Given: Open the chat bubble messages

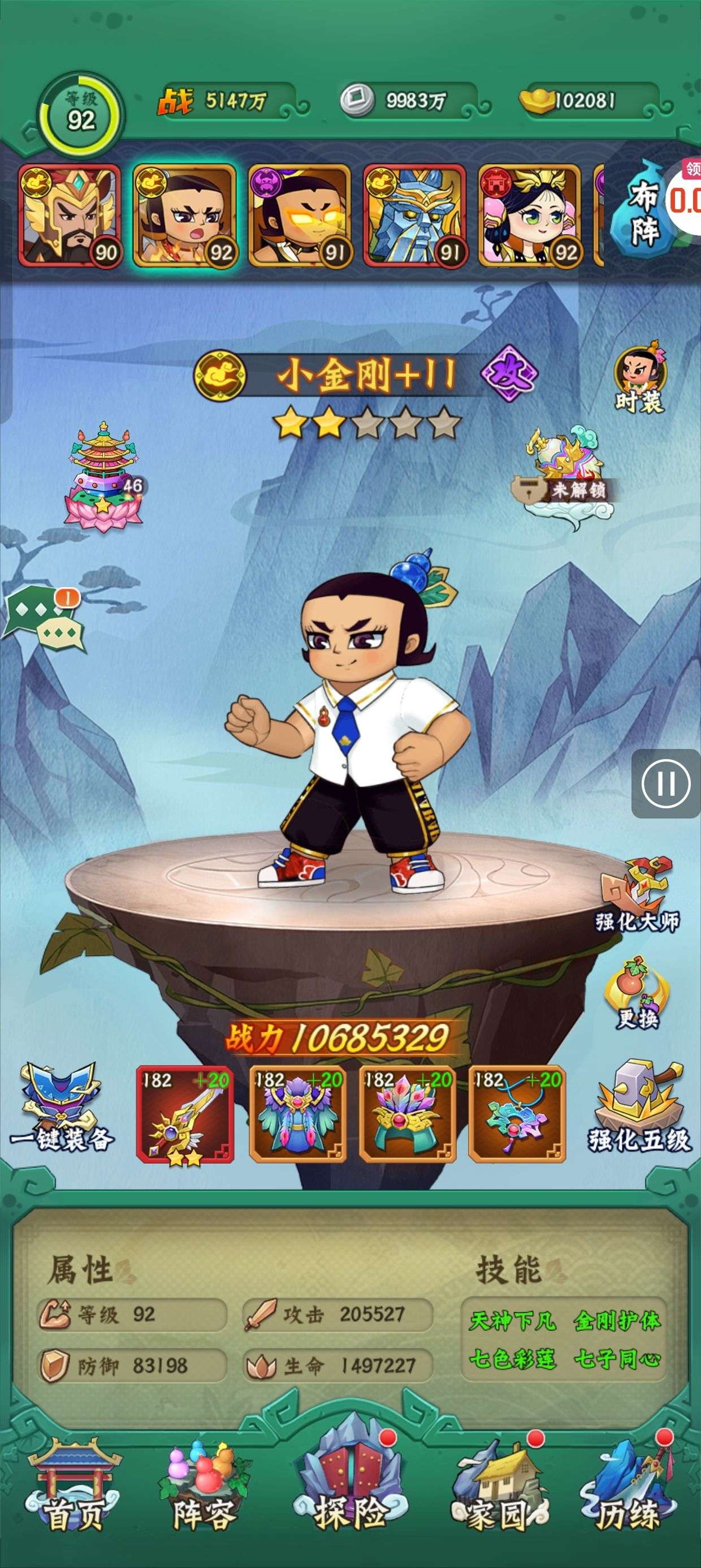Looking at the screenshot, I should [x=46, y=621].
